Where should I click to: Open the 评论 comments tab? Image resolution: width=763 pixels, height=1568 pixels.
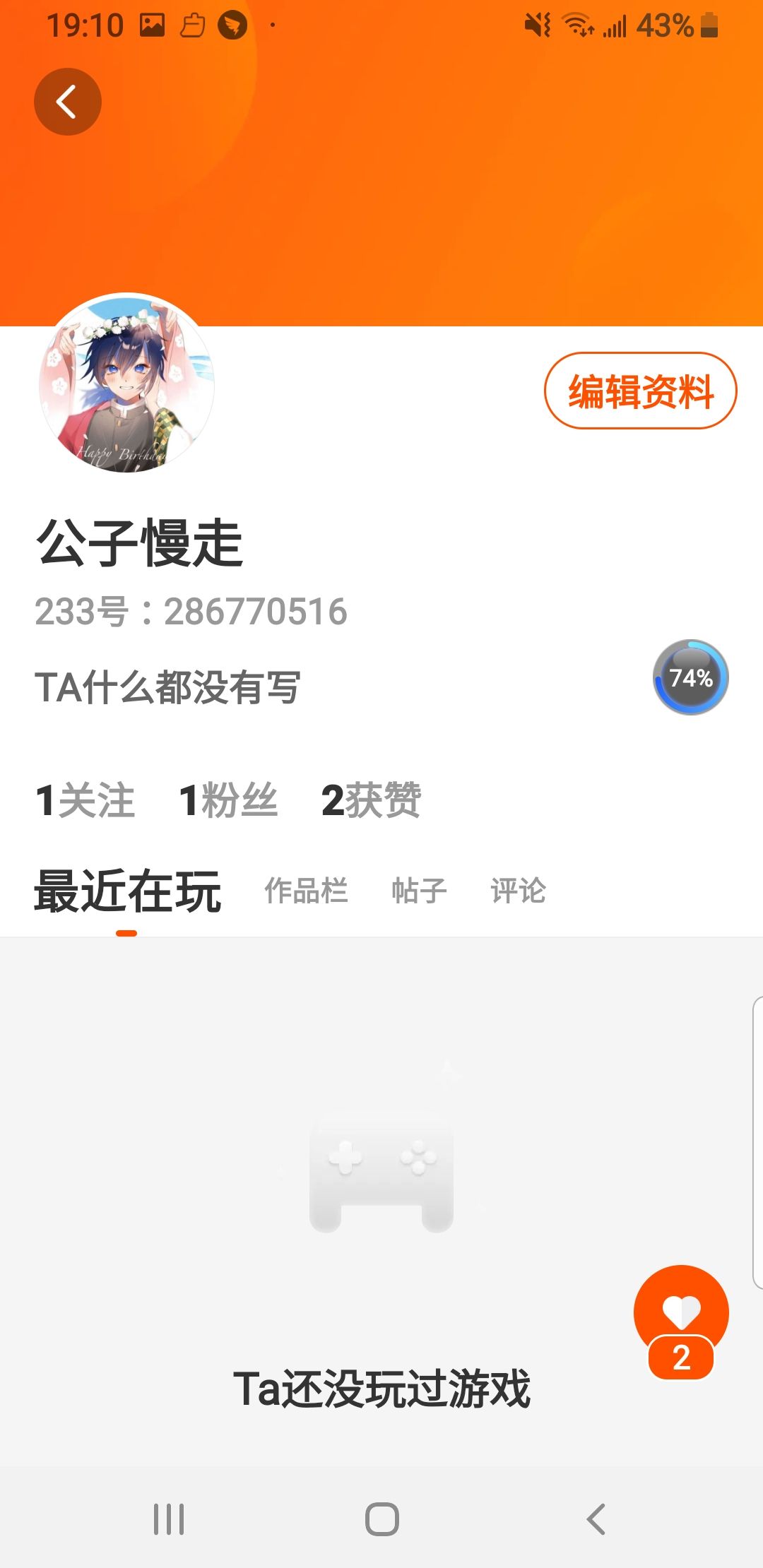(518, 891)
